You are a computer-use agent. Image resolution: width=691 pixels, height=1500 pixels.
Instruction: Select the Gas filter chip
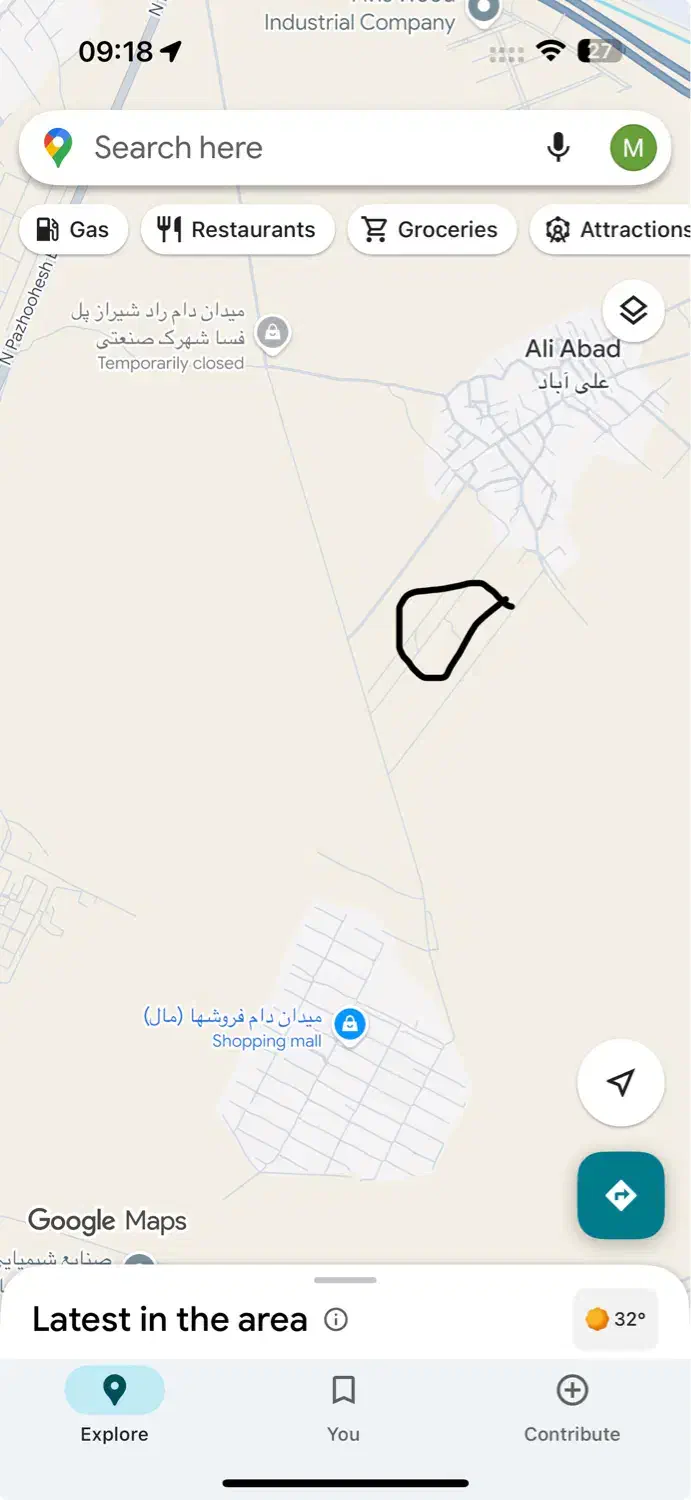[x=73, y=230]
